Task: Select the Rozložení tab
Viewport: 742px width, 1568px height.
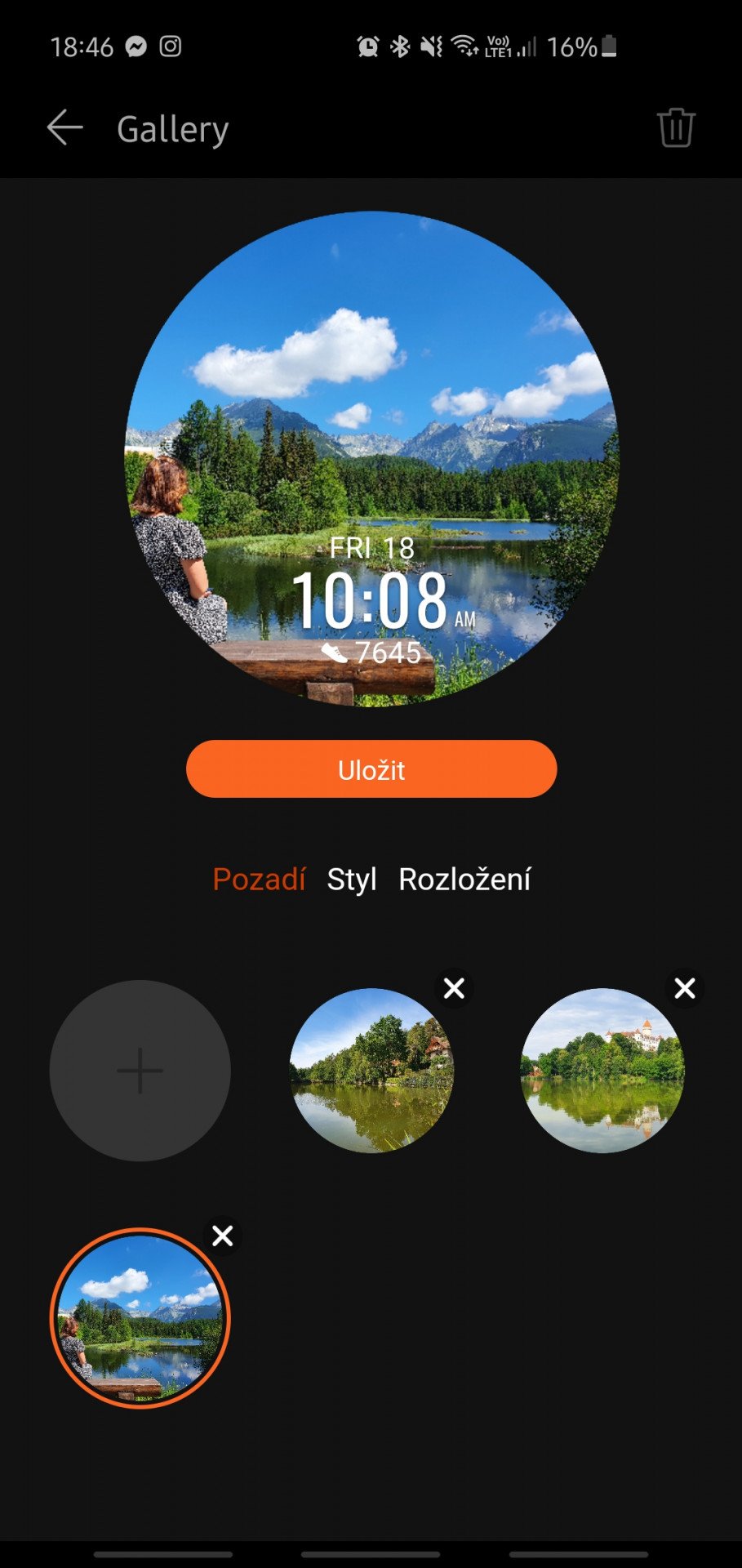Action: click(464, 880)
